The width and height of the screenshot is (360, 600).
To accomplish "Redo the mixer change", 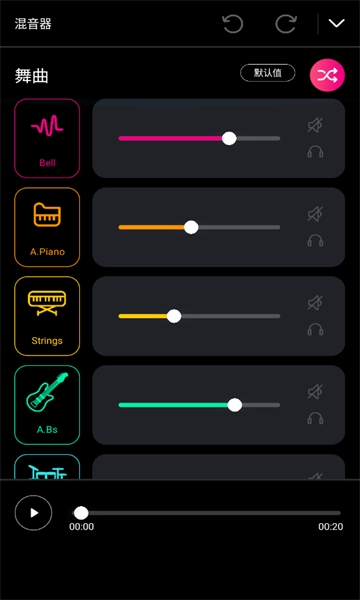I will [286, 24].
